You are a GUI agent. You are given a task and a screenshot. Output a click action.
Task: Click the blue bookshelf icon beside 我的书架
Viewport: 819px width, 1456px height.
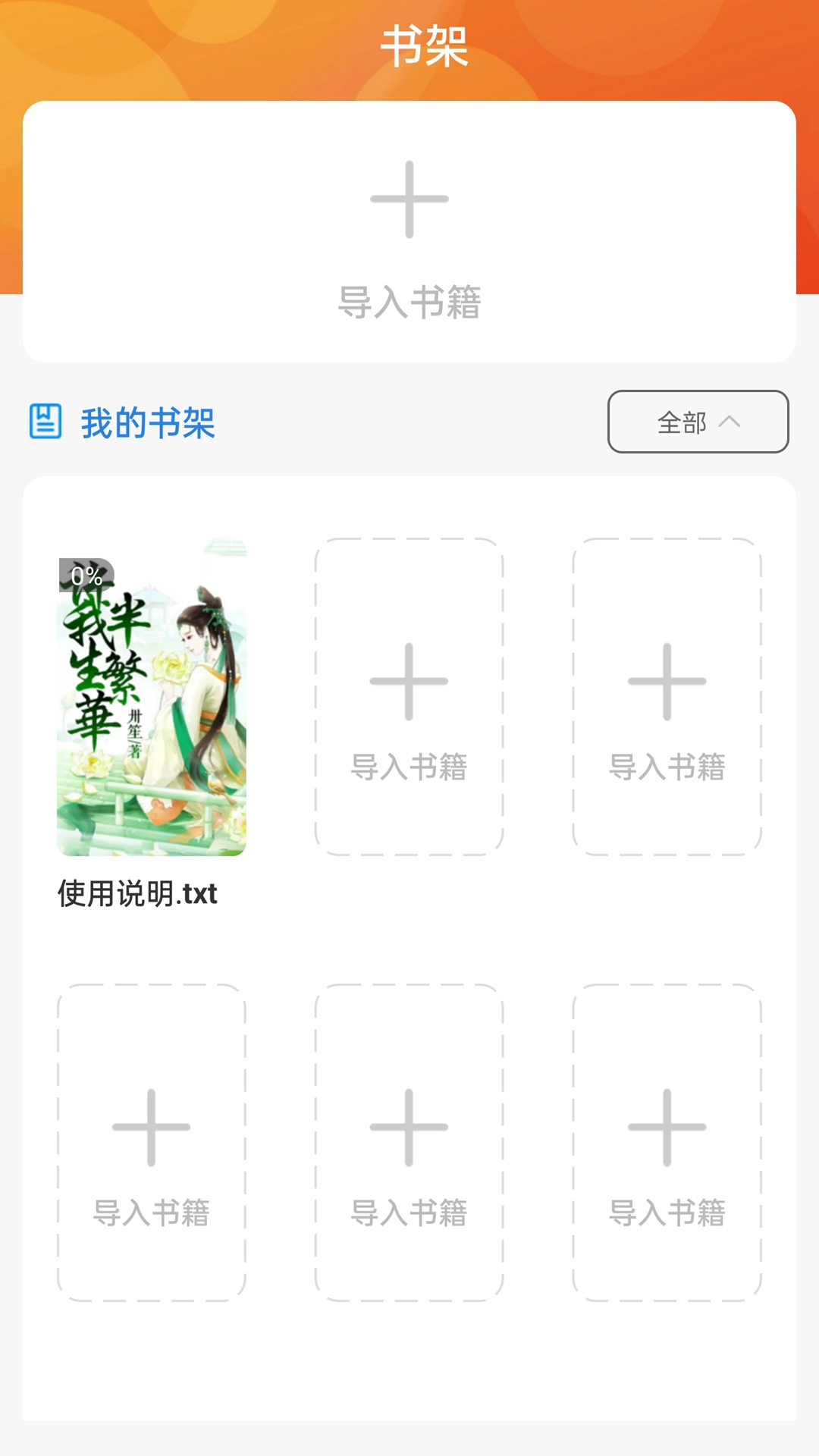pos(43,423)
